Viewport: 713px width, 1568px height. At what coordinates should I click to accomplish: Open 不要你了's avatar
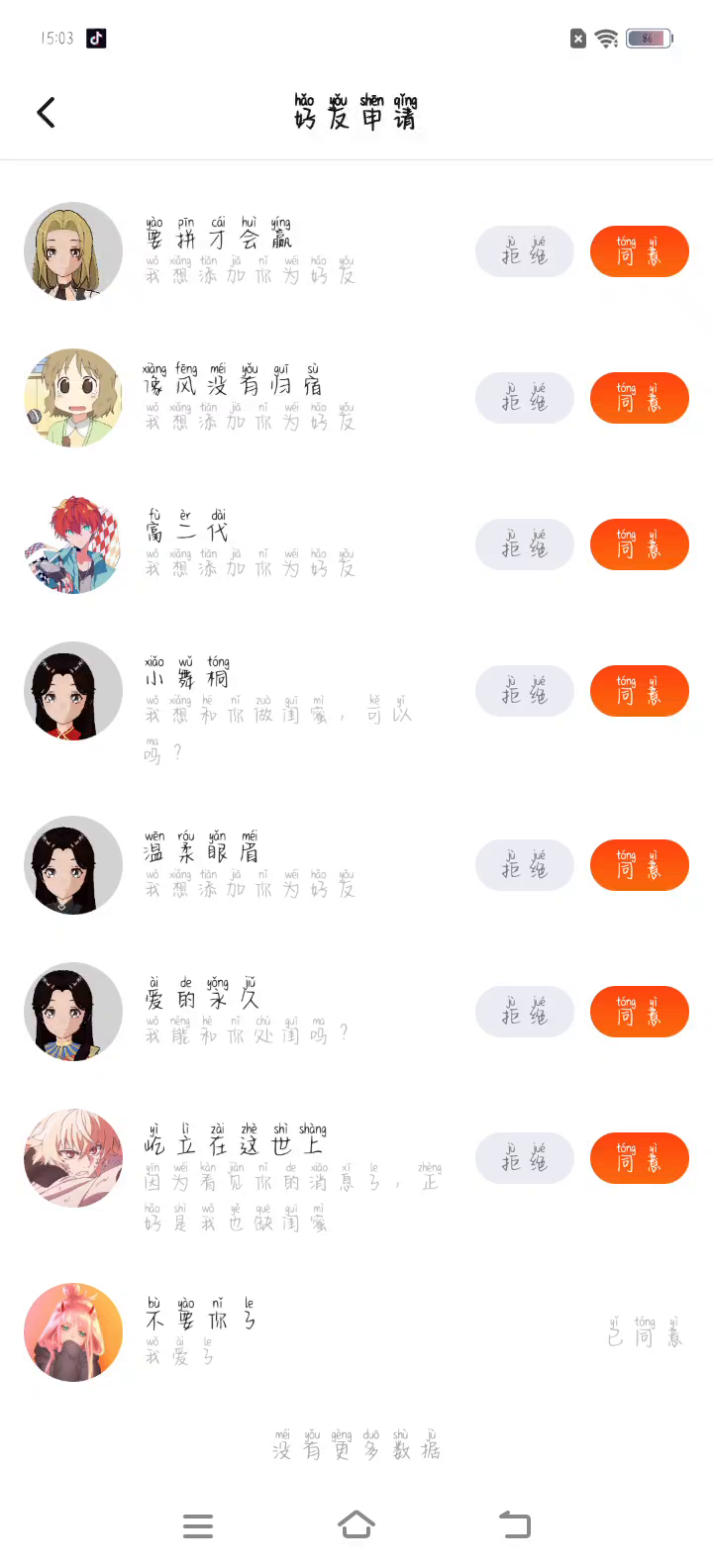(x=73, y=1332)
